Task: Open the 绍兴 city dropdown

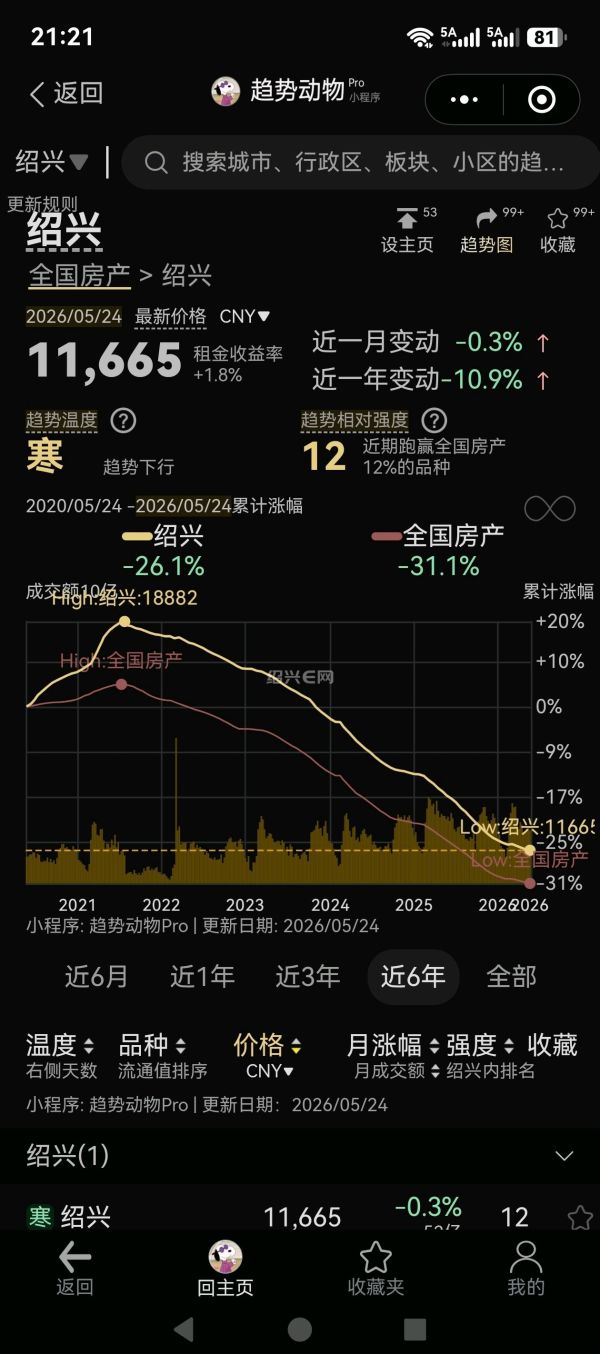Action: (x=52, y=161)
